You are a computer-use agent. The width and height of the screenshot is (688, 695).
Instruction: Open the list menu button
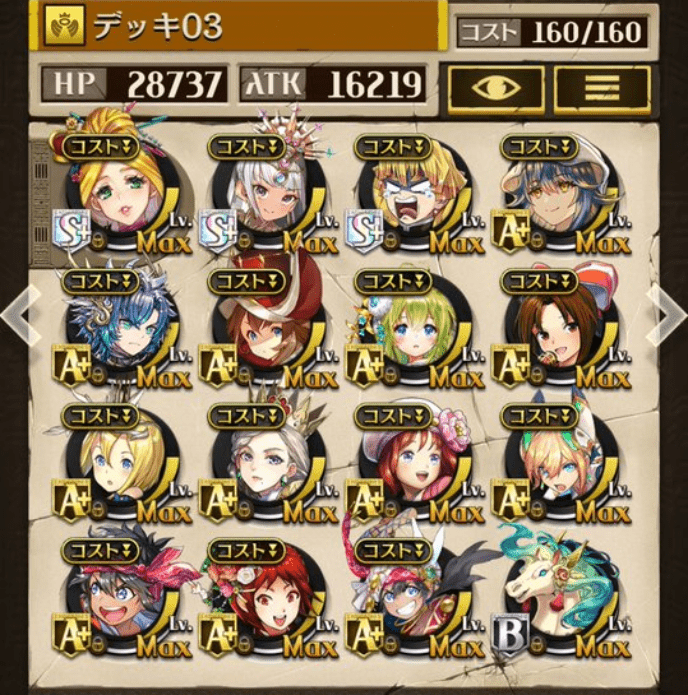click(602, 89)
